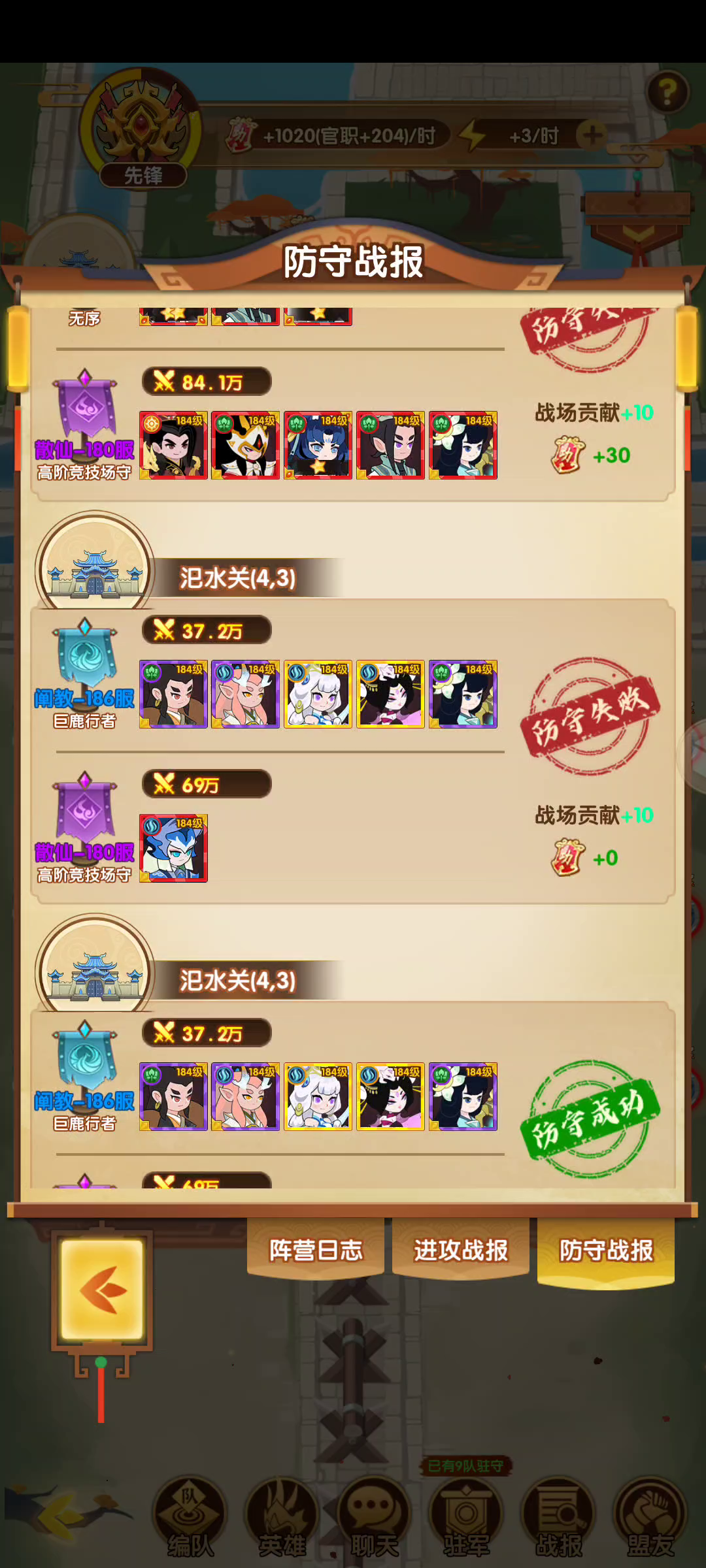Switch to the 阵营日志 tab
The width and height of the screenshot is (706, 1568).
316,1249
